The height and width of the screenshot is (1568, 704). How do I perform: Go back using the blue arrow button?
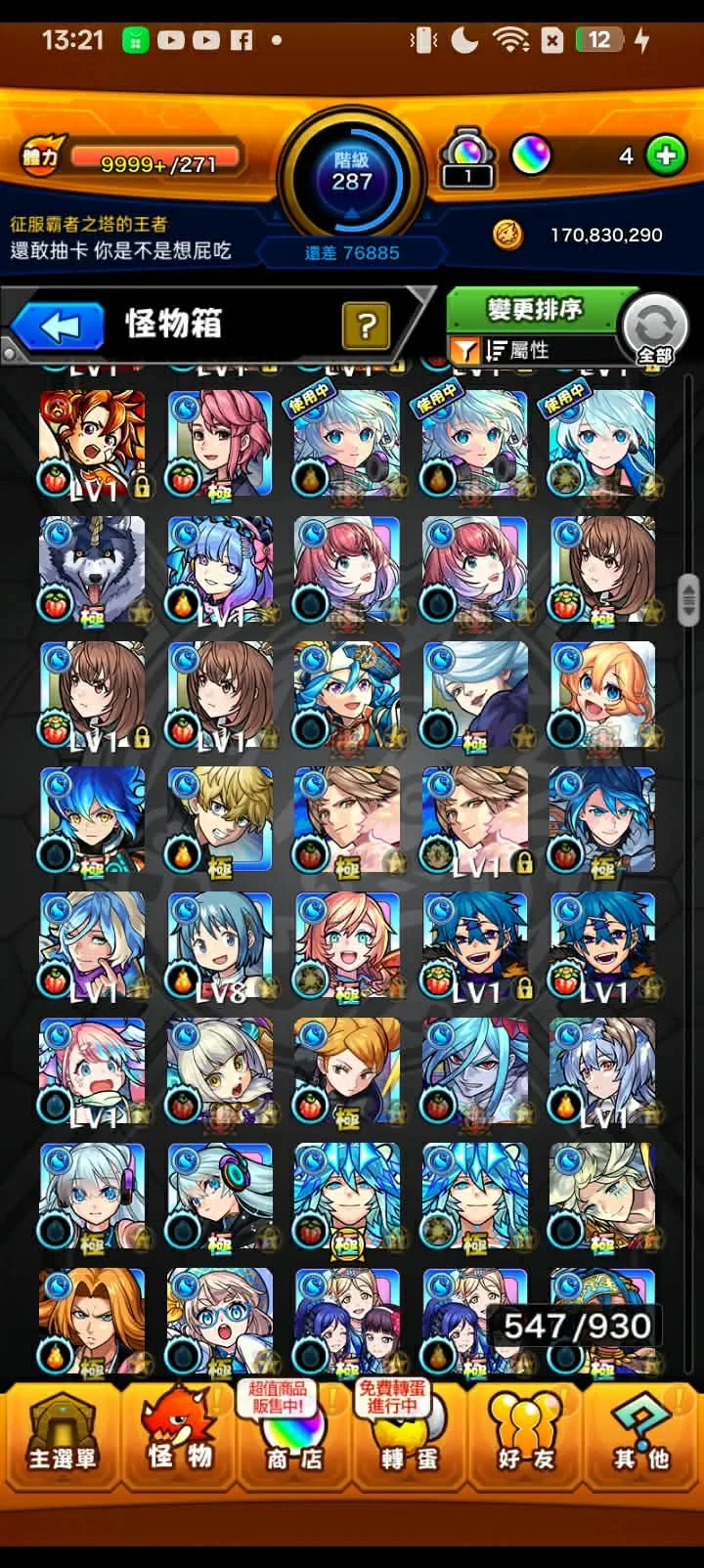pos(59,327)
